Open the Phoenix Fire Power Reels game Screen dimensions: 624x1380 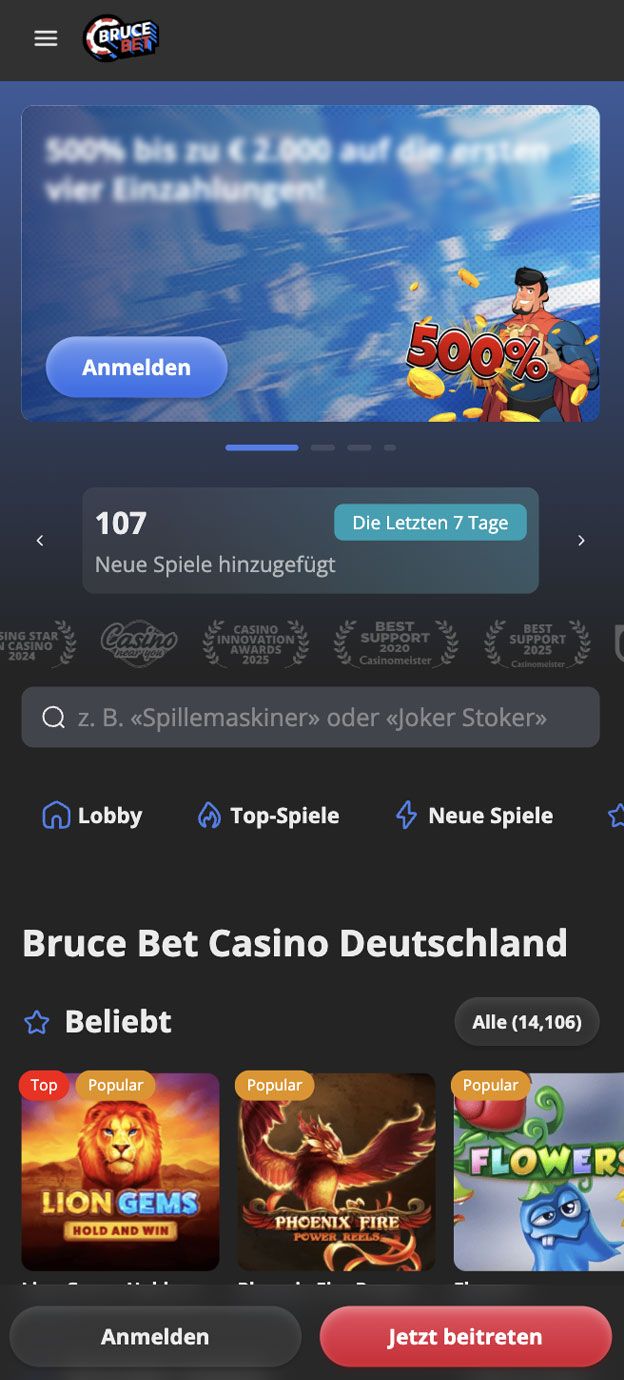336,1172
